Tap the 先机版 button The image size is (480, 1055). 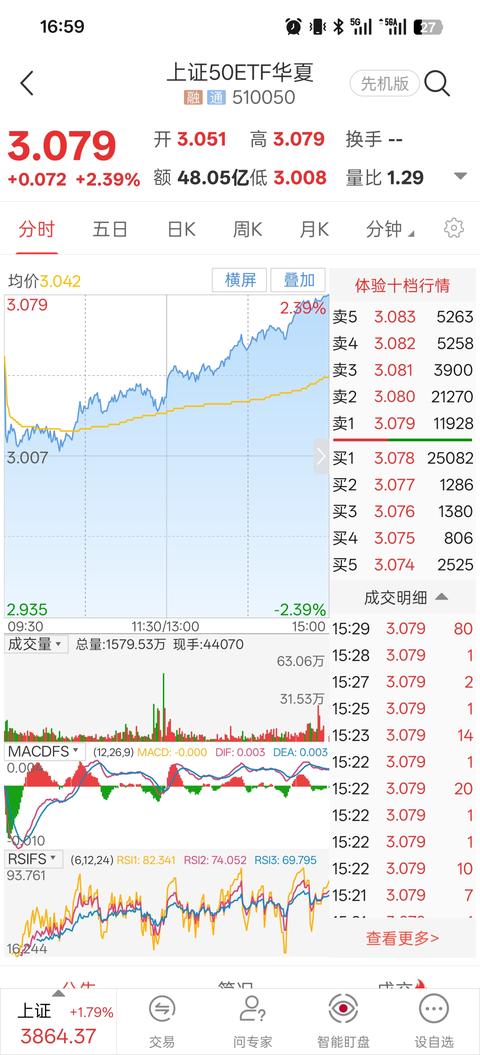pyautogui.click(x=384, y=83)
